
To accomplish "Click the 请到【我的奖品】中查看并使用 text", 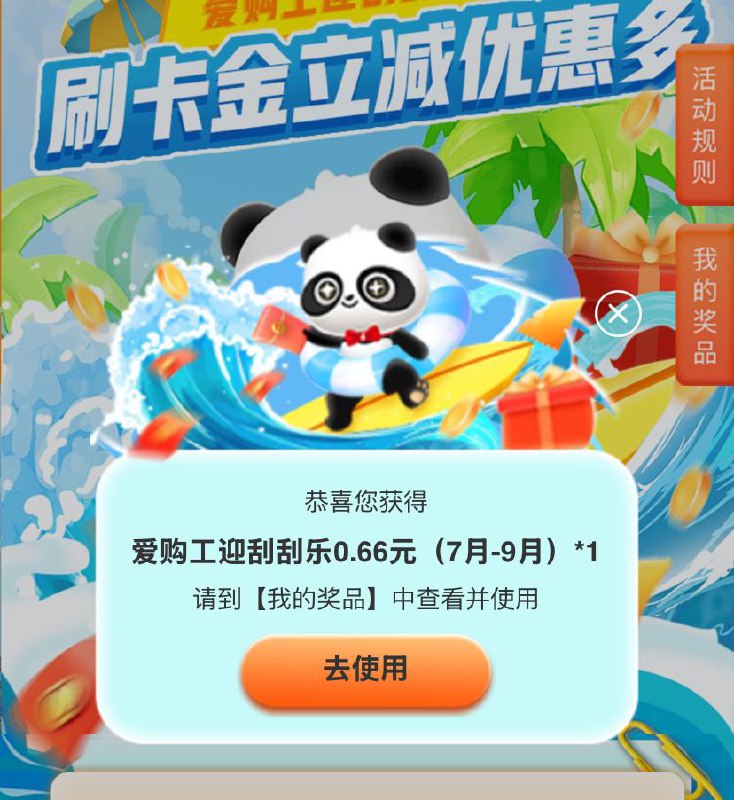I will 367,594.
